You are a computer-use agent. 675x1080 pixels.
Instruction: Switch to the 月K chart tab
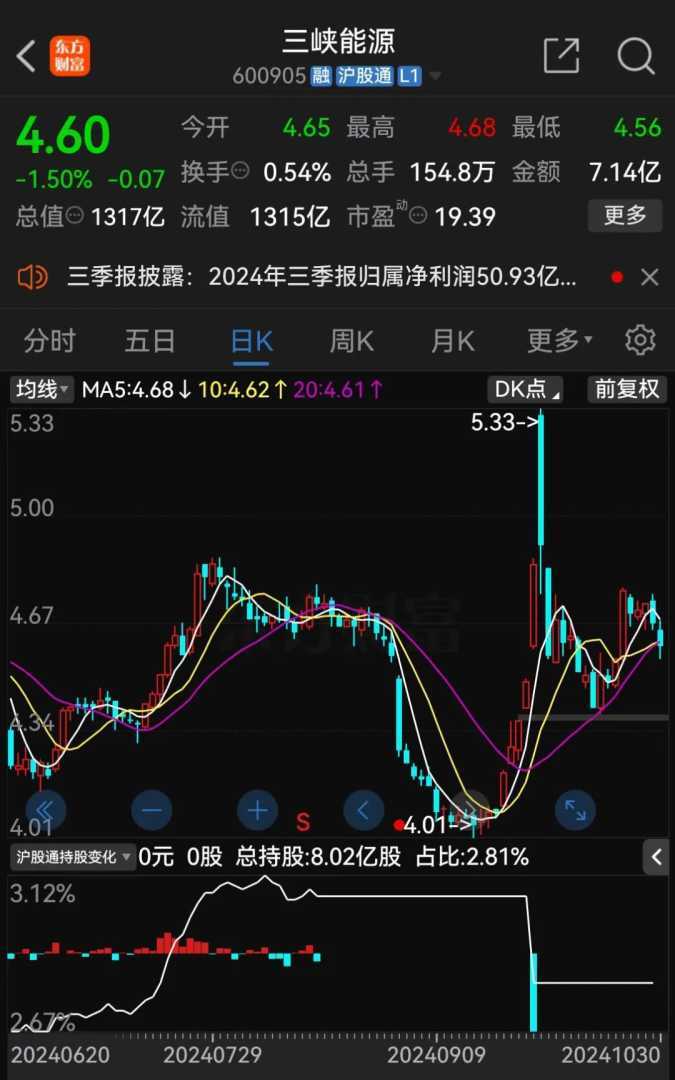coord(452,341)
